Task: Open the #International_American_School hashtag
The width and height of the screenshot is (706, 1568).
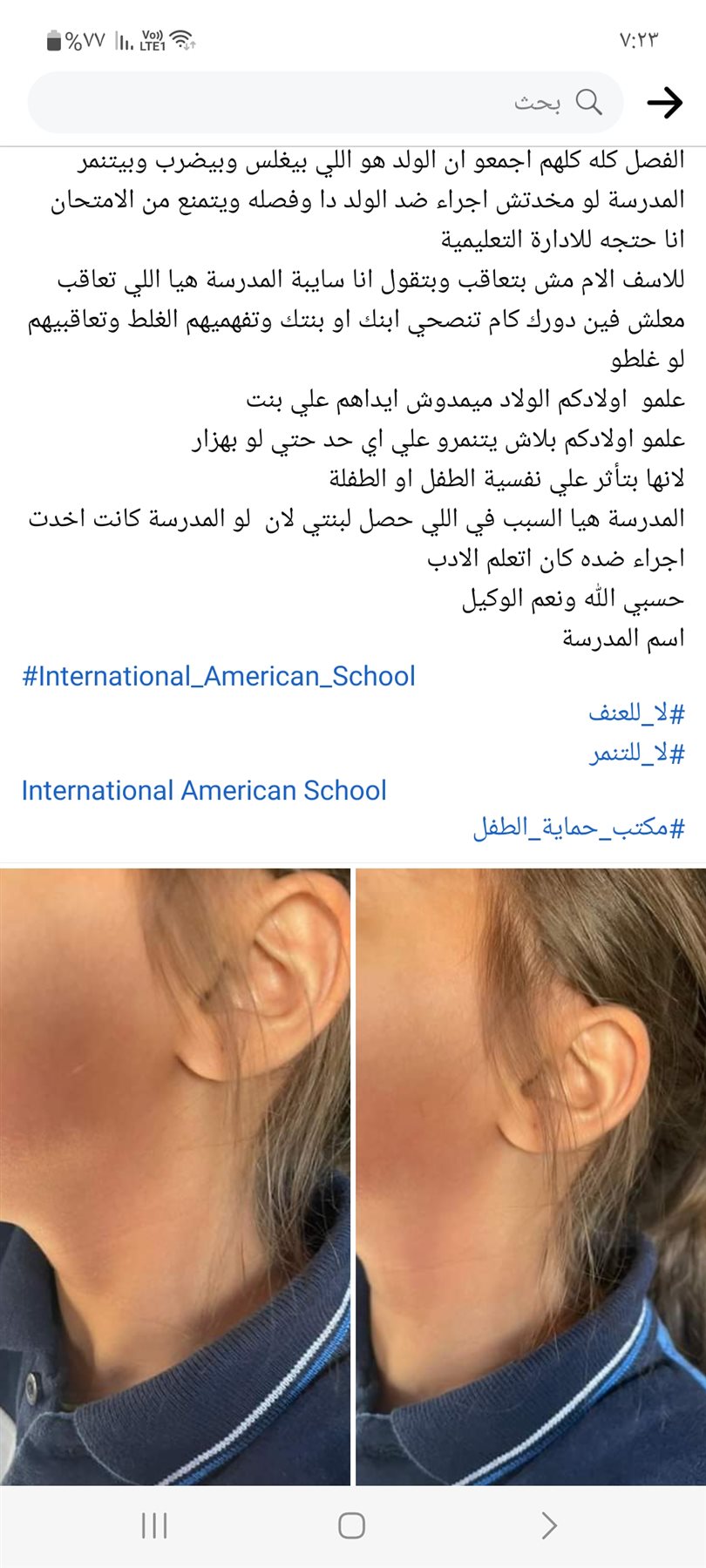Action: click(219, 676)
